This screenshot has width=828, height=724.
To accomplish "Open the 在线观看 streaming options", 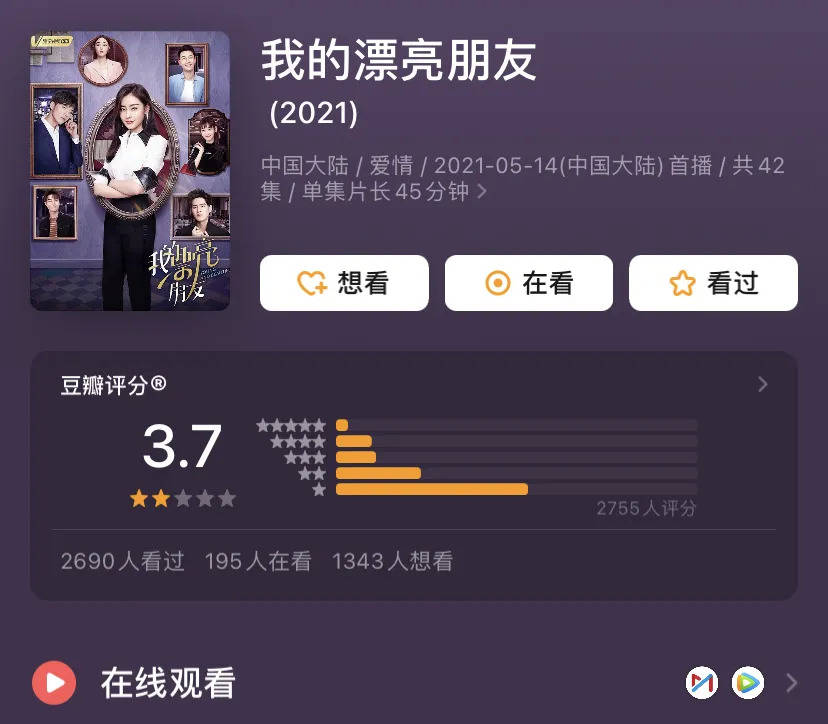I will [790, 683].
